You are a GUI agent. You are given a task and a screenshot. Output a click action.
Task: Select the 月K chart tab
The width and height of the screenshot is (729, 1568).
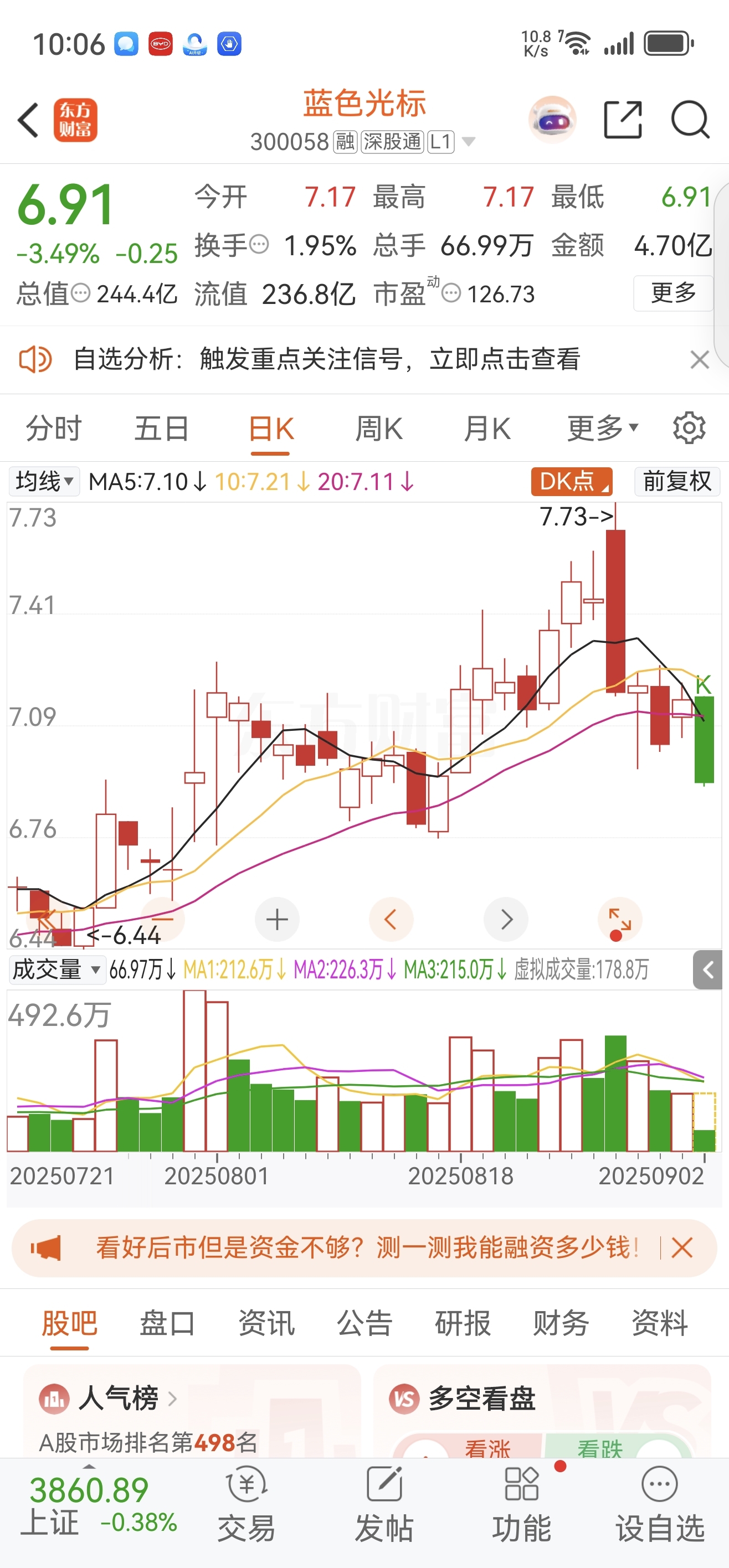pyautogui.click(x=486, y=429)
